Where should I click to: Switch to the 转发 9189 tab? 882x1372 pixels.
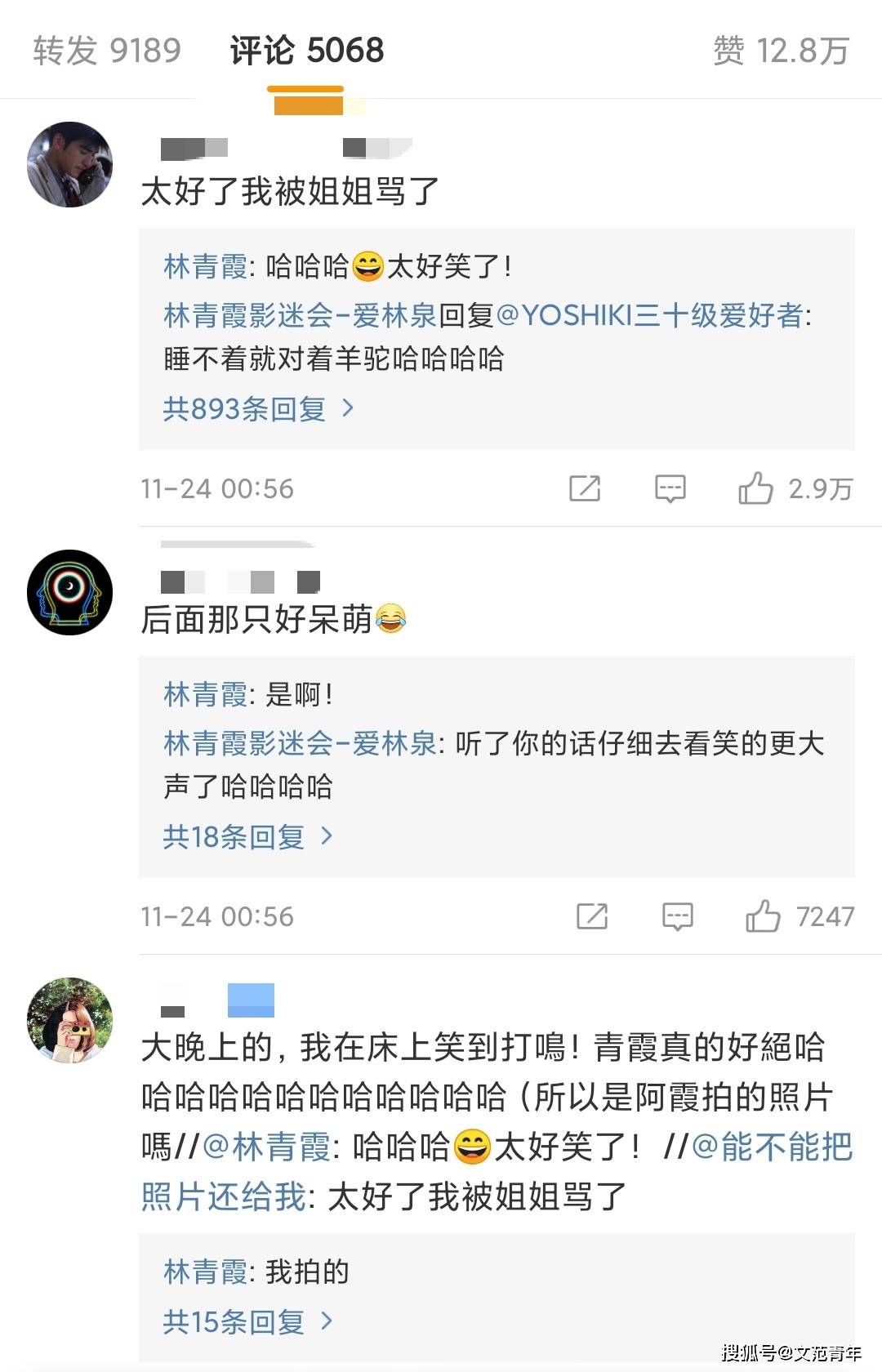pos(107,51)
